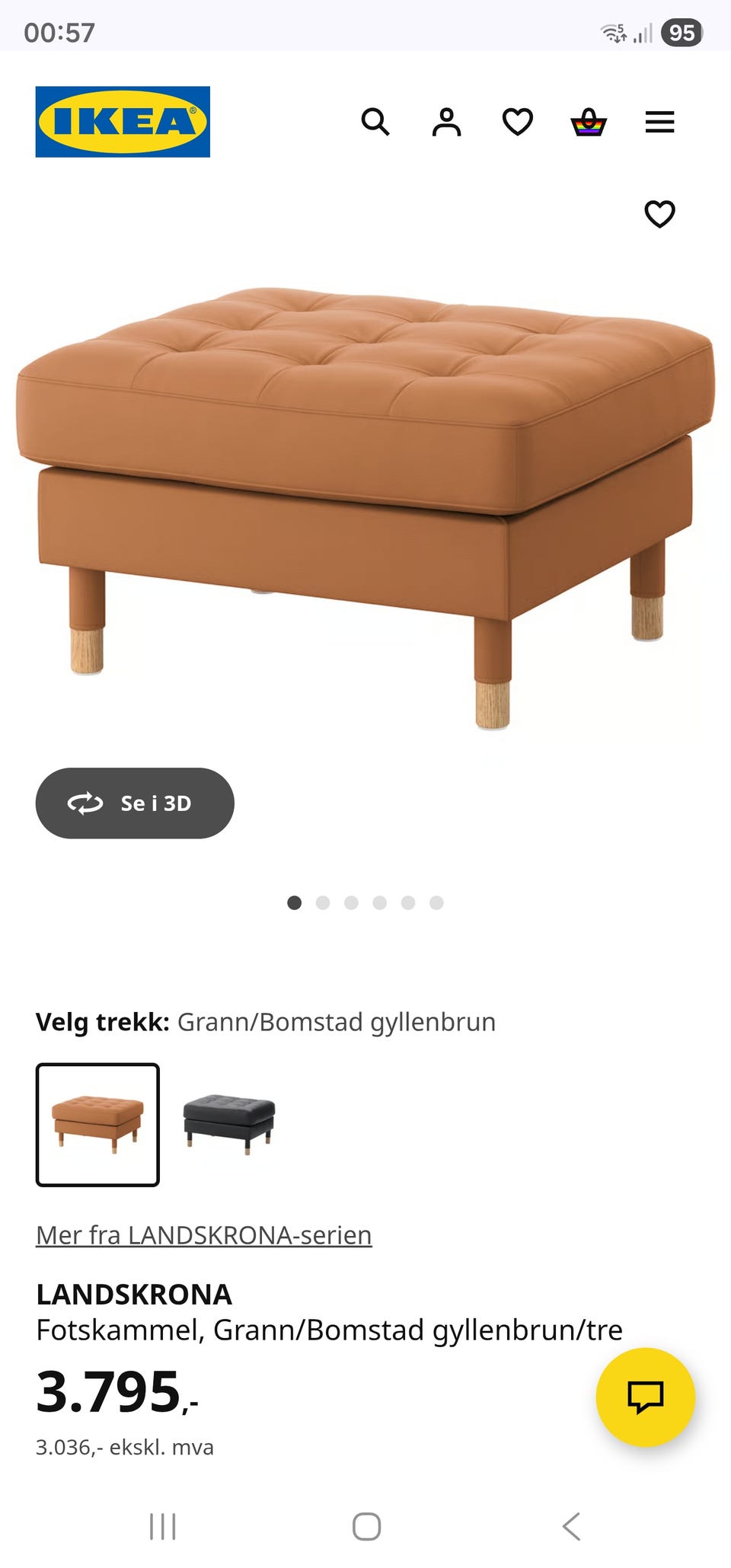
Task: Open the chat support bubble
Action: [x=643, y=1396]
